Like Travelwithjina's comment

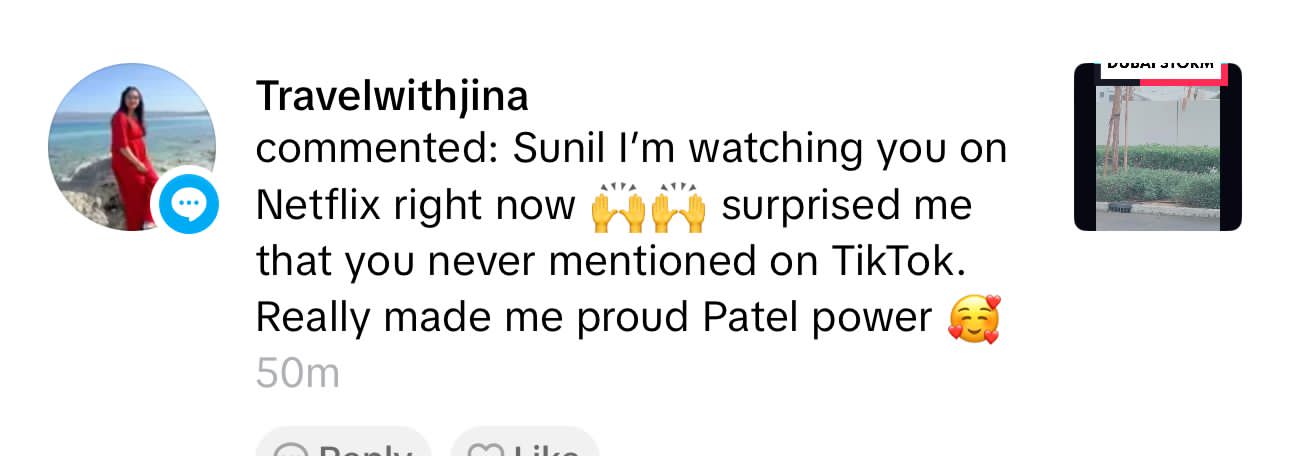tap(525, 446)
